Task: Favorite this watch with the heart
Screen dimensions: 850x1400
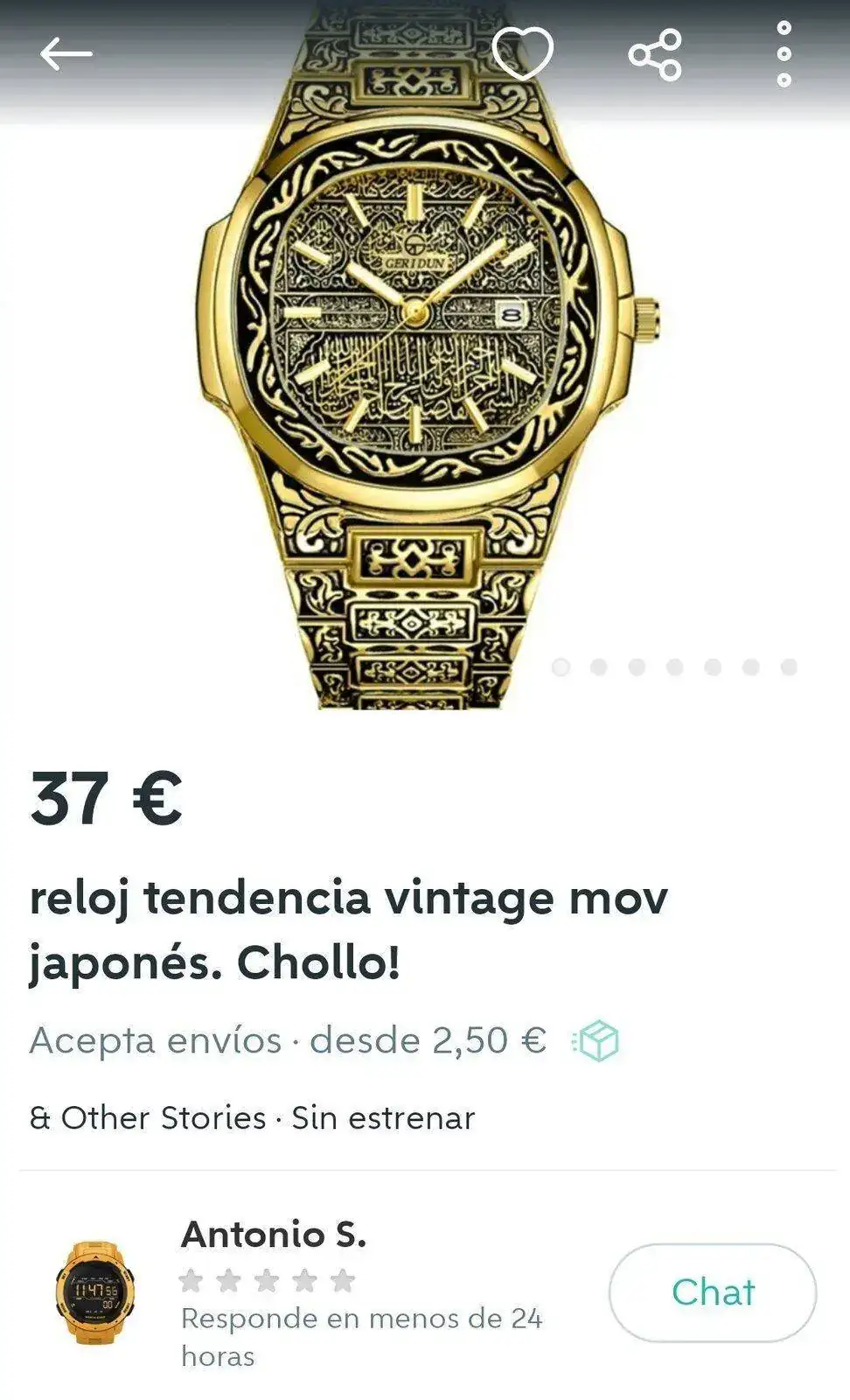Action: [x=522, y=53]
